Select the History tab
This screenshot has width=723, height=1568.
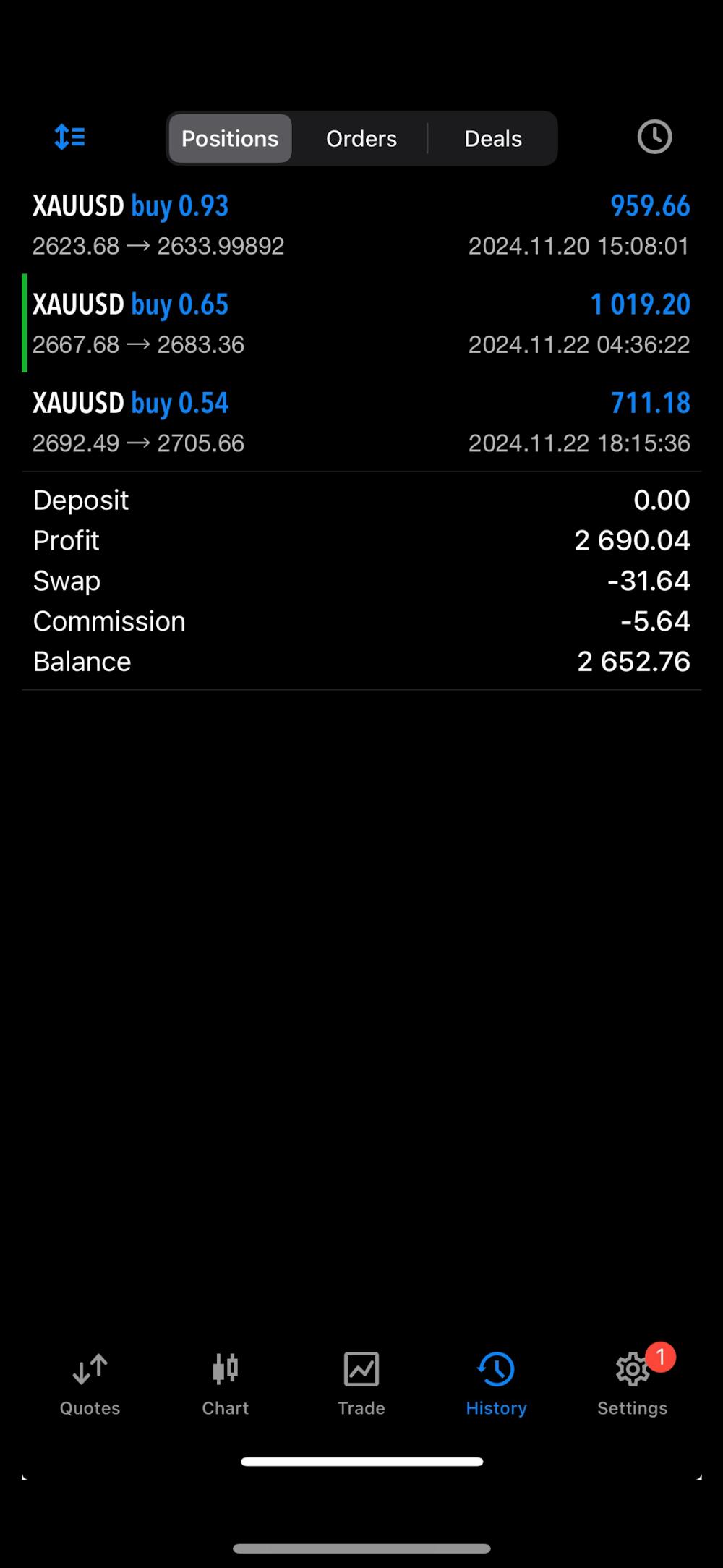tap(497, 1384)
